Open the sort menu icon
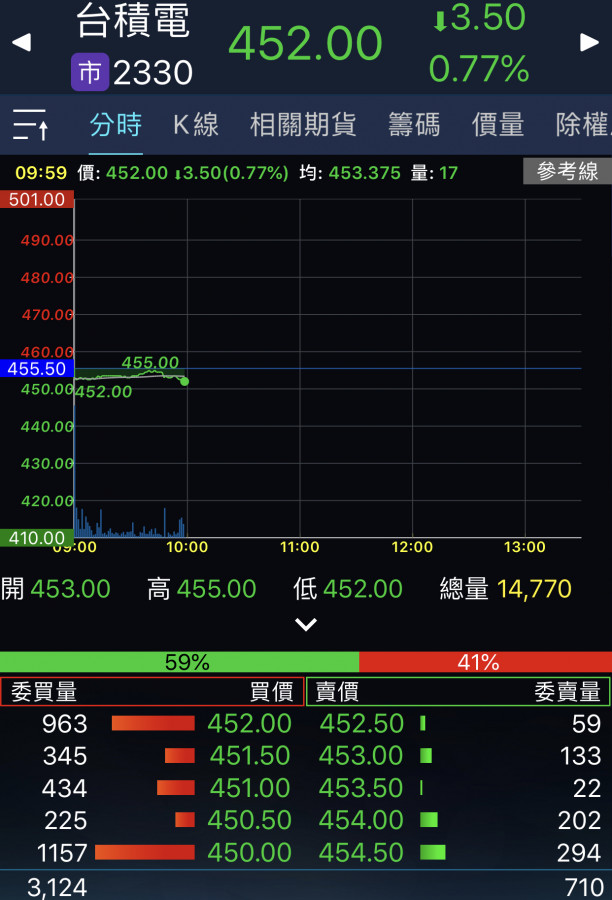The image size is (612, 900). pyautogui.click(x=30, y=125)
